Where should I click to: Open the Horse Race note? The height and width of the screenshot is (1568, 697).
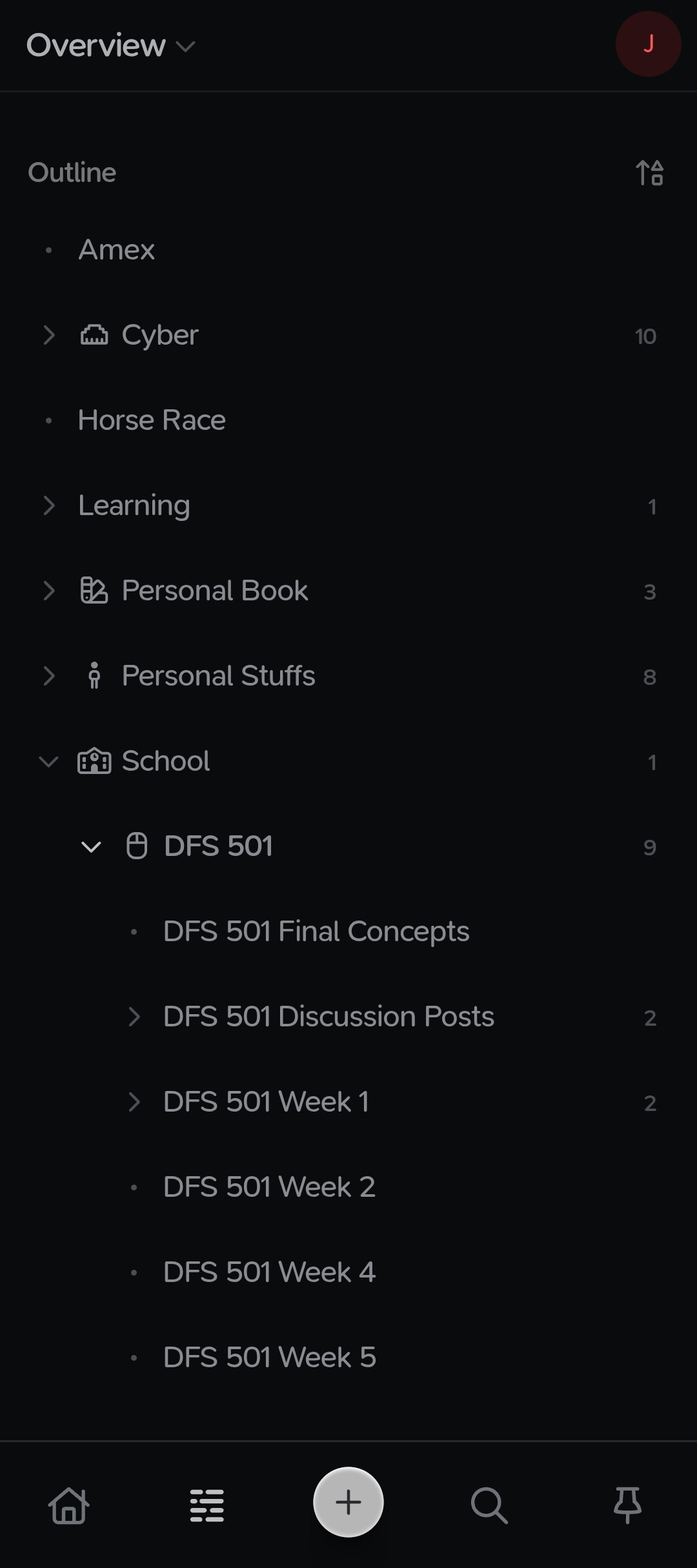[x=152, y=420]
